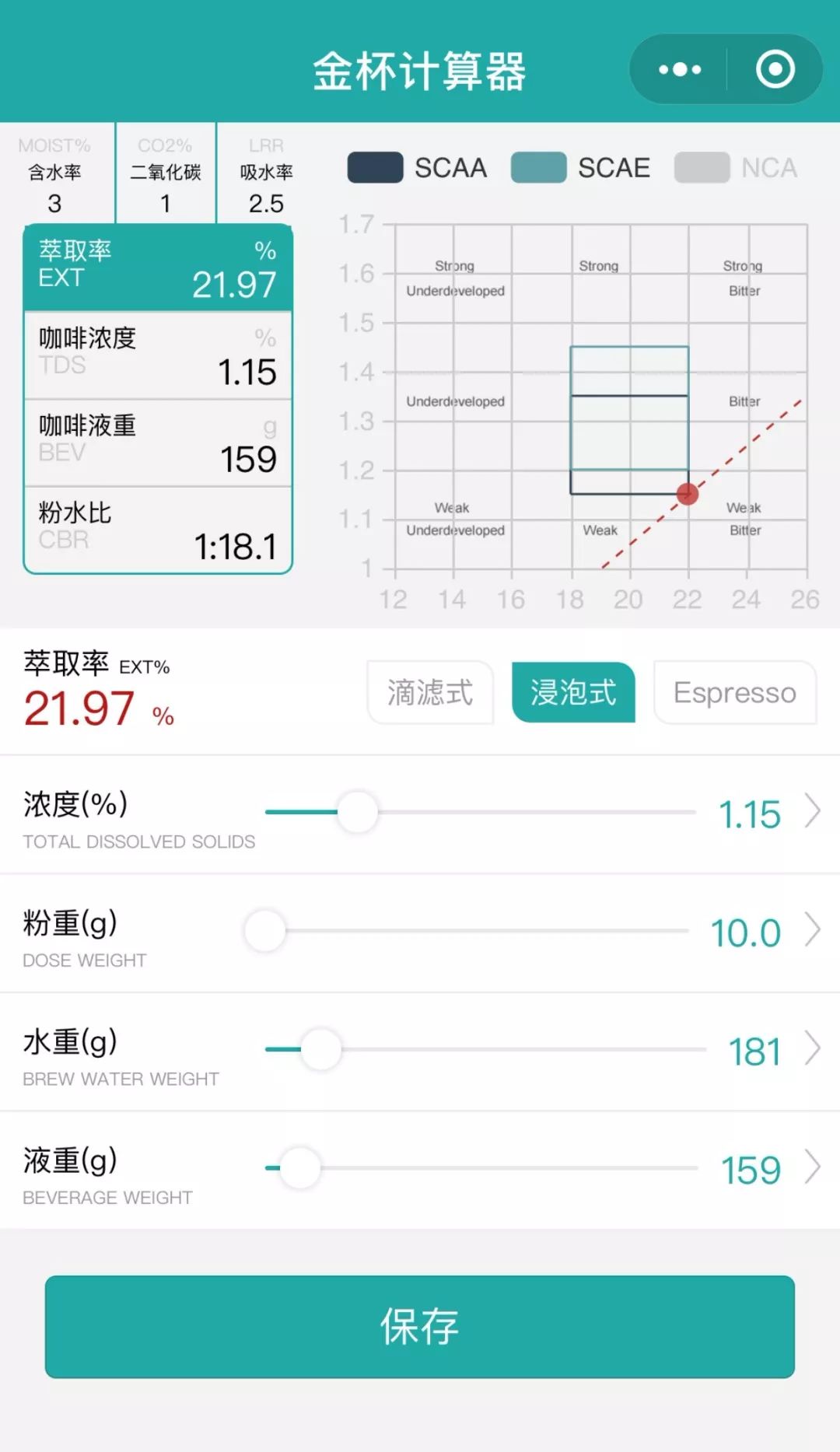Open the 1.15 concentration value editor

[x=768, y=813]
